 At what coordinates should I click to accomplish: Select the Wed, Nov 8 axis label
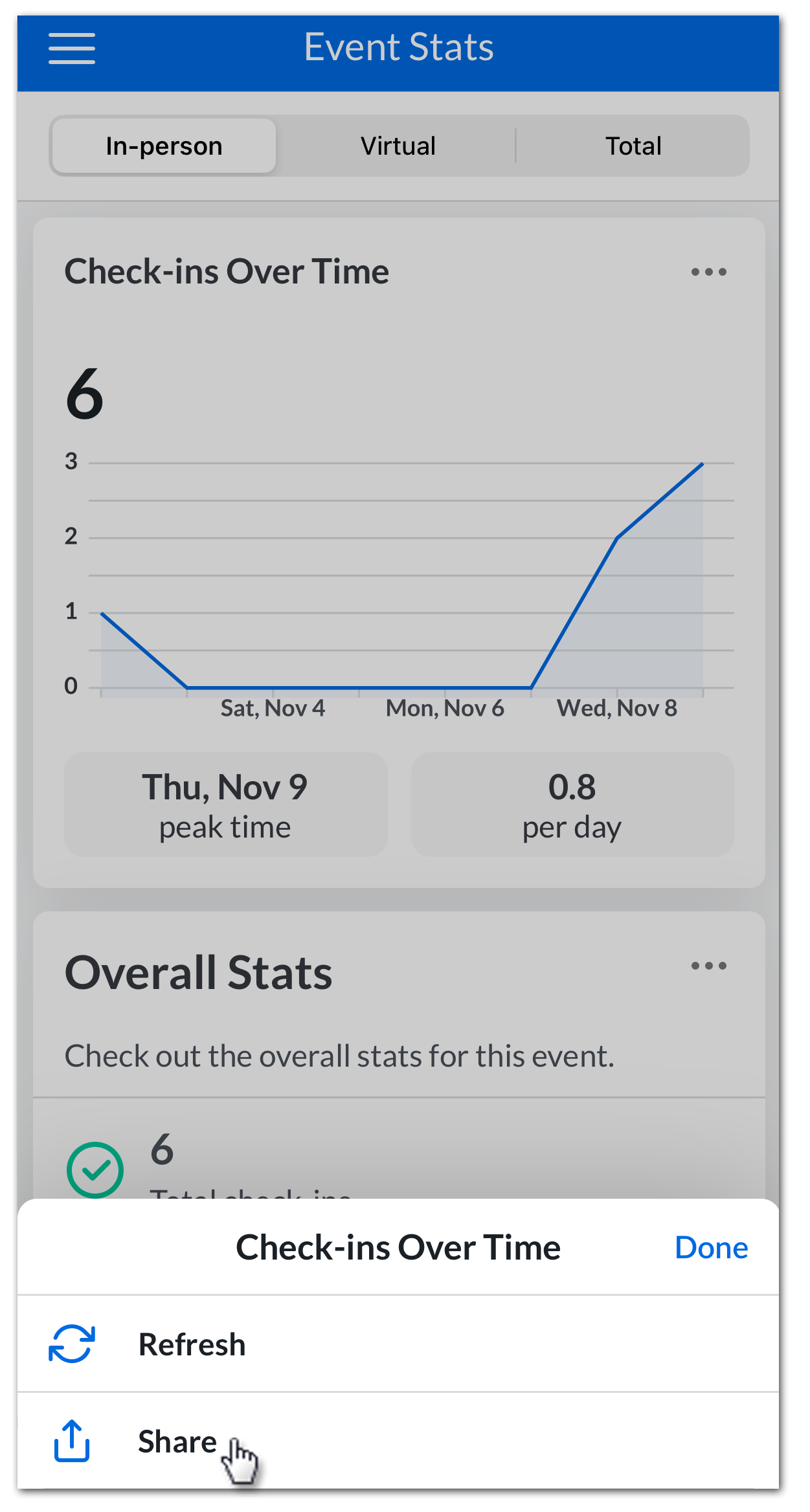618,708
